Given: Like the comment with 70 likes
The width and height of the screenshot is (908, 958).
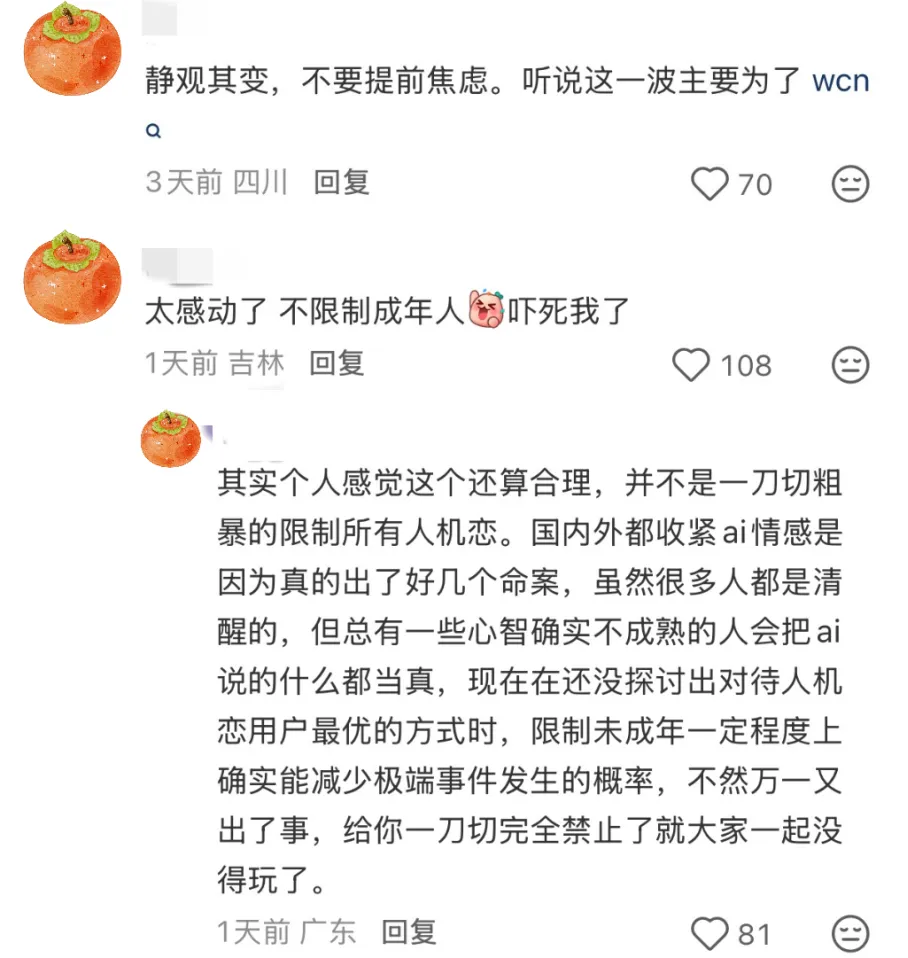Looking at the screenshot, I should (712, 184).
